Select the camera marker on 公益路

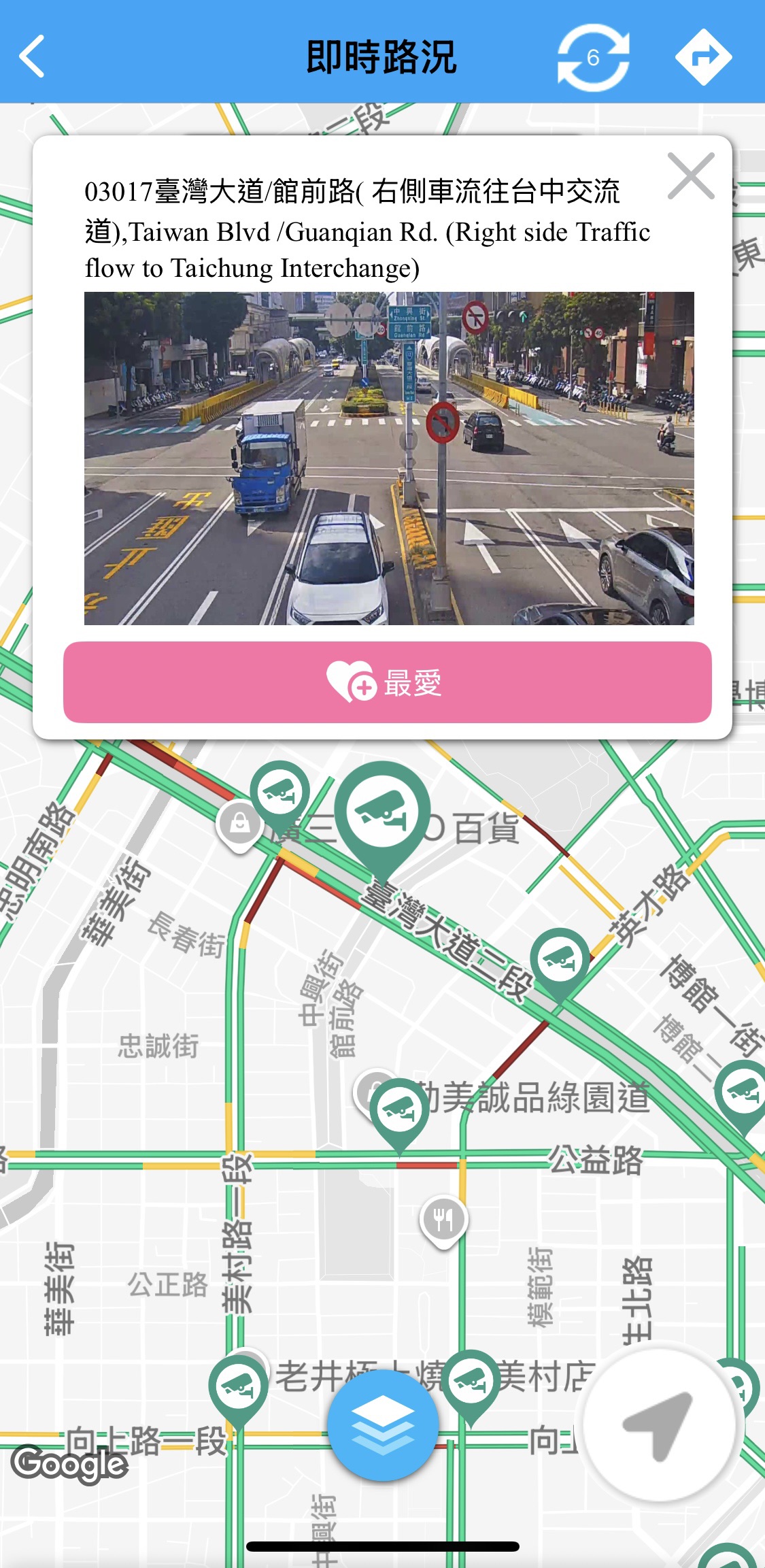tap(400, 1110)
